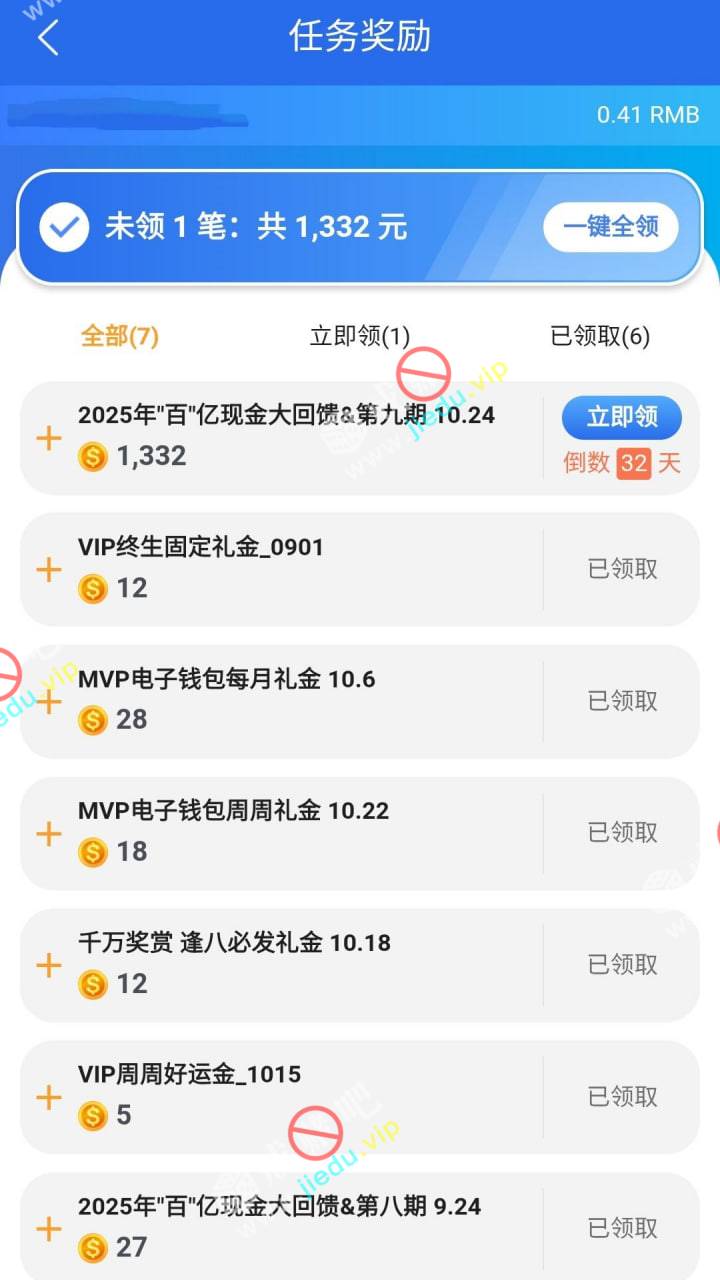720x1280 pixels.
Task: Go back from the 任务奖励 page
Action: (48, 38)
